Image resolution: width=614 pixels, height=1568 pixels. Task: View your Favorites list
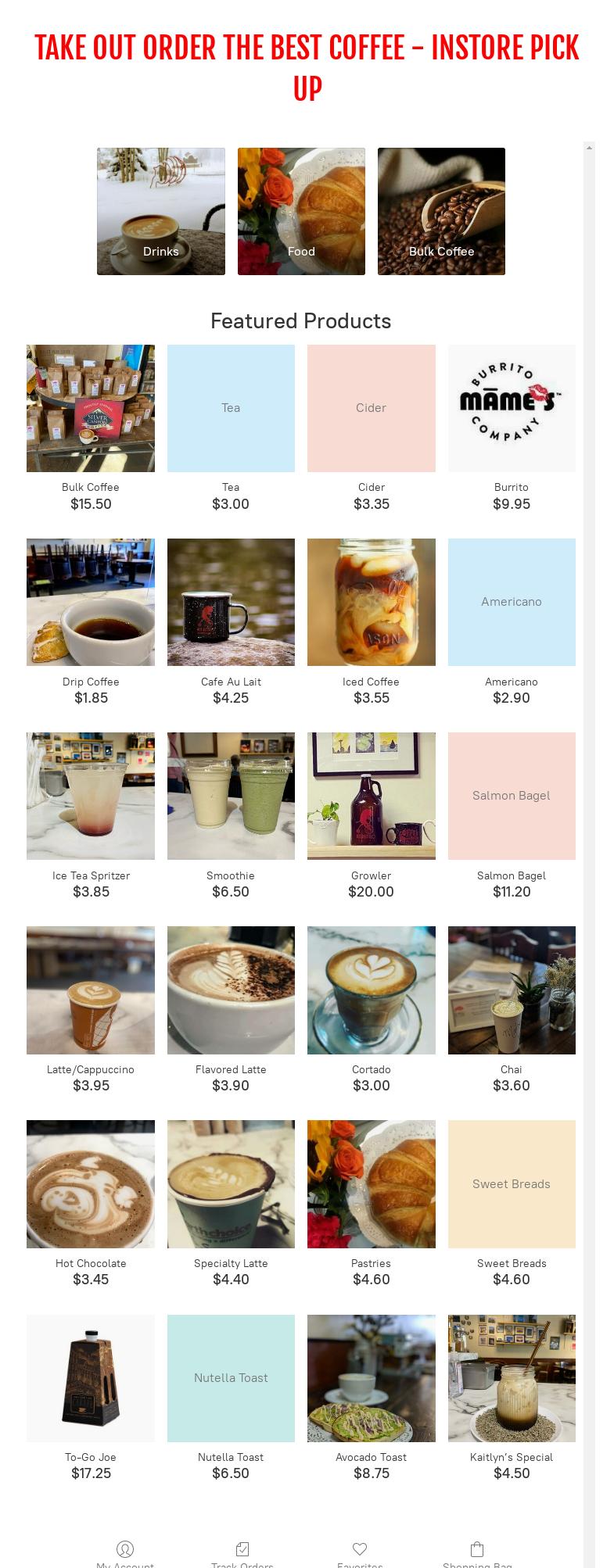click(x=360, y=1552)
